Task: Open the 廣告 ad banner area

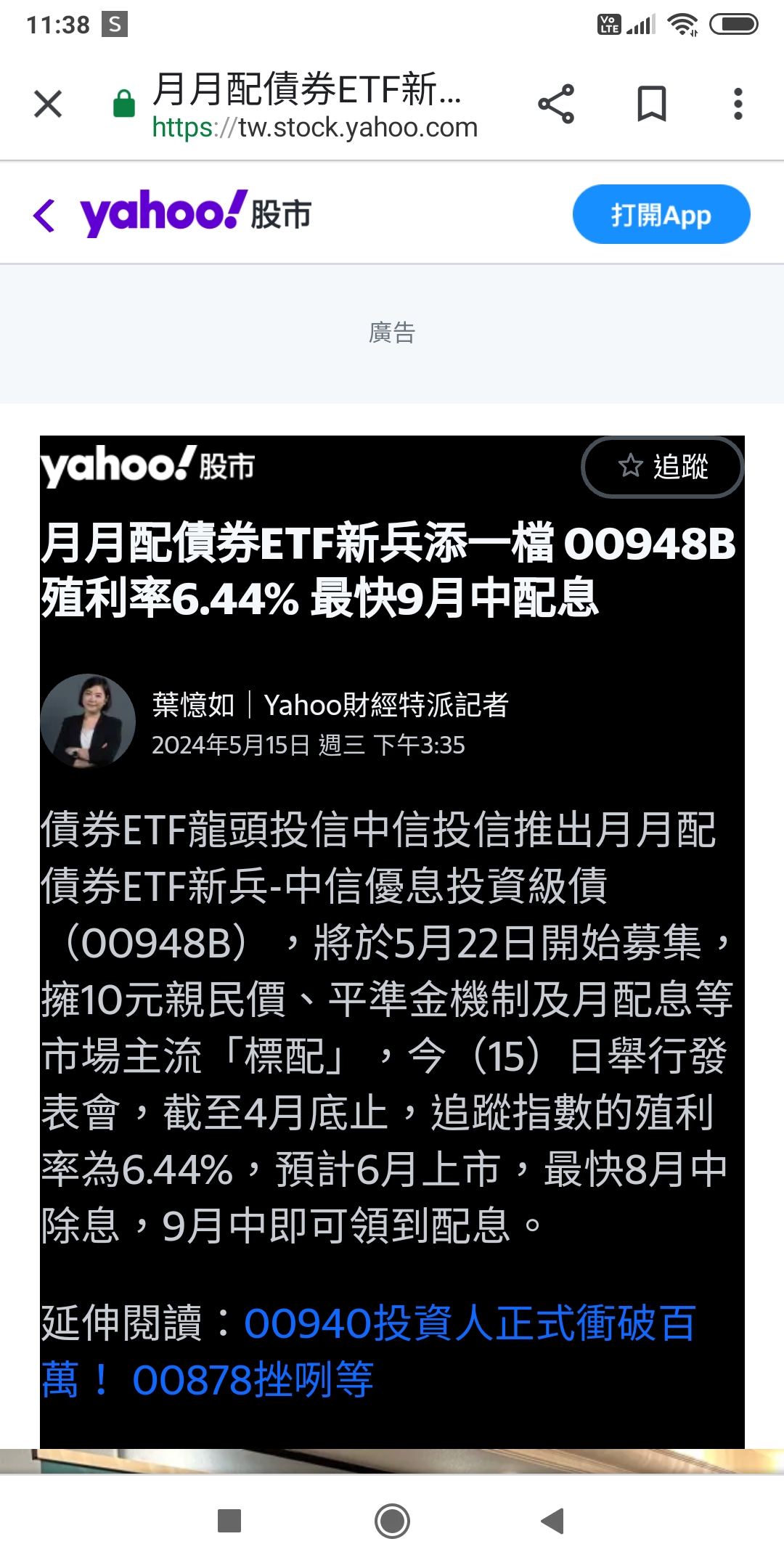Action: pyautogui.click(x=392, y=333)
